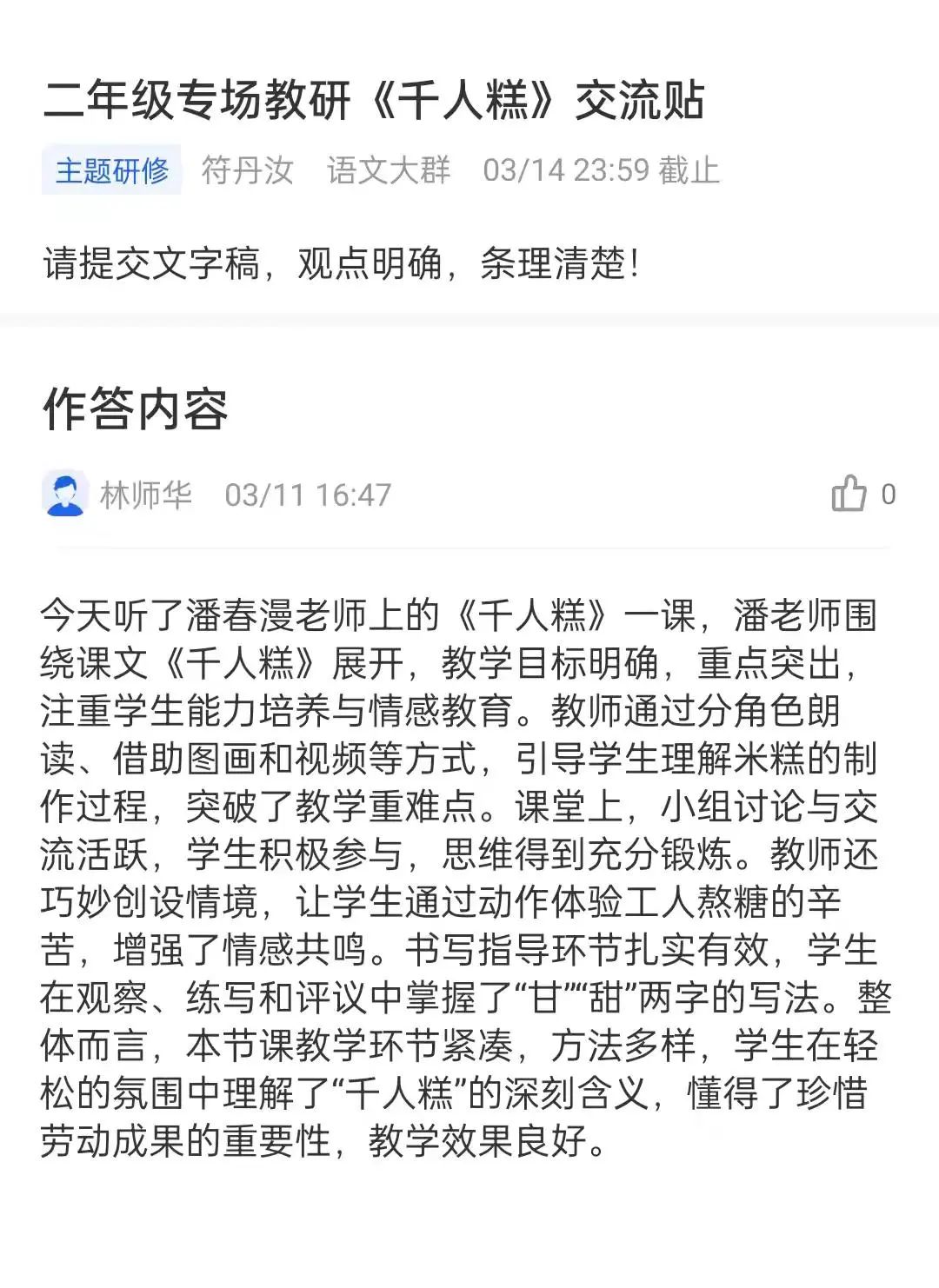The width and height of the screenshot is (939, 1288).
Task: Like 林师华's answer with thumbs-up
Action: click(x=849, y=494)
